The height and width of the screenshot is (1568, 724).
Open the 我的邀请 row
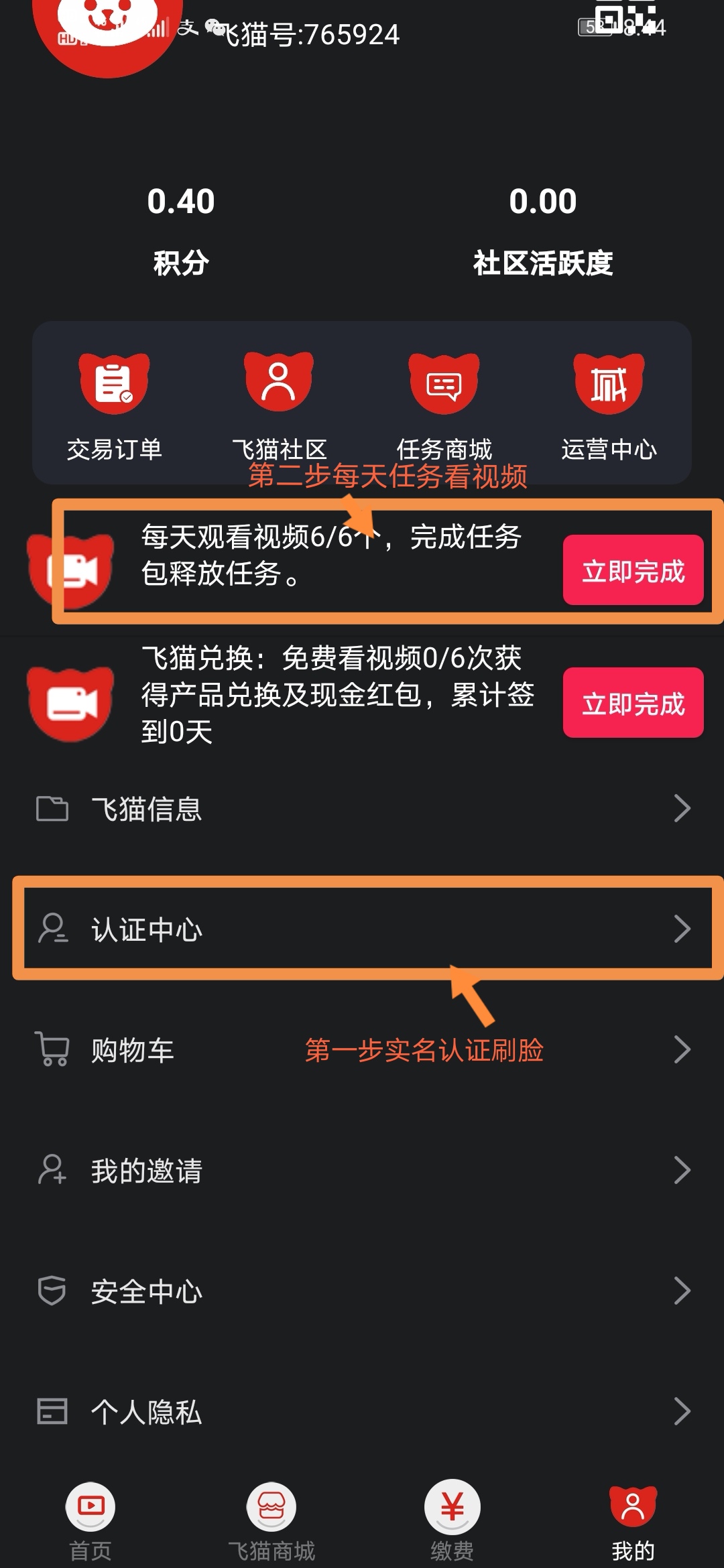pos(362,1171)
